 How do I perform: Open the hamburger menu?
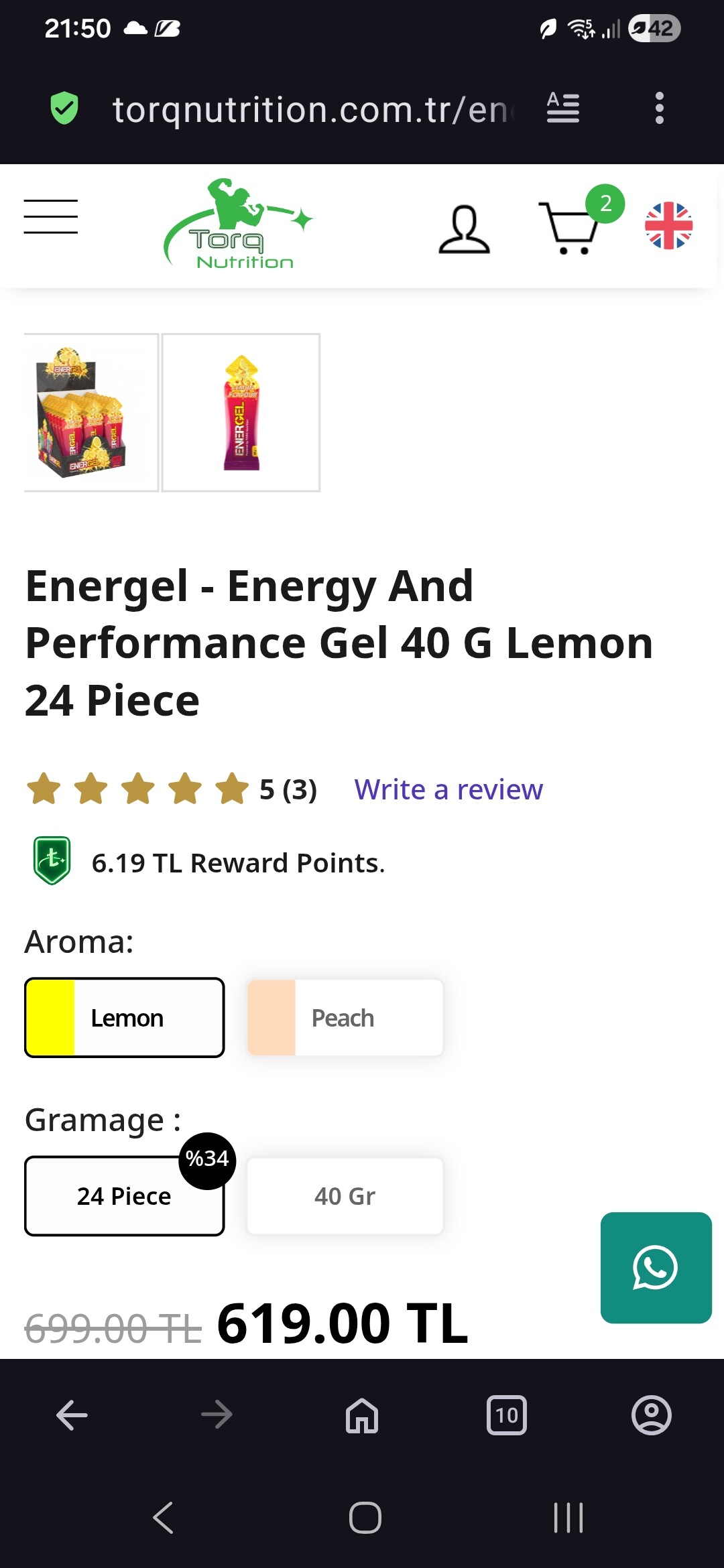coord(51,216)
